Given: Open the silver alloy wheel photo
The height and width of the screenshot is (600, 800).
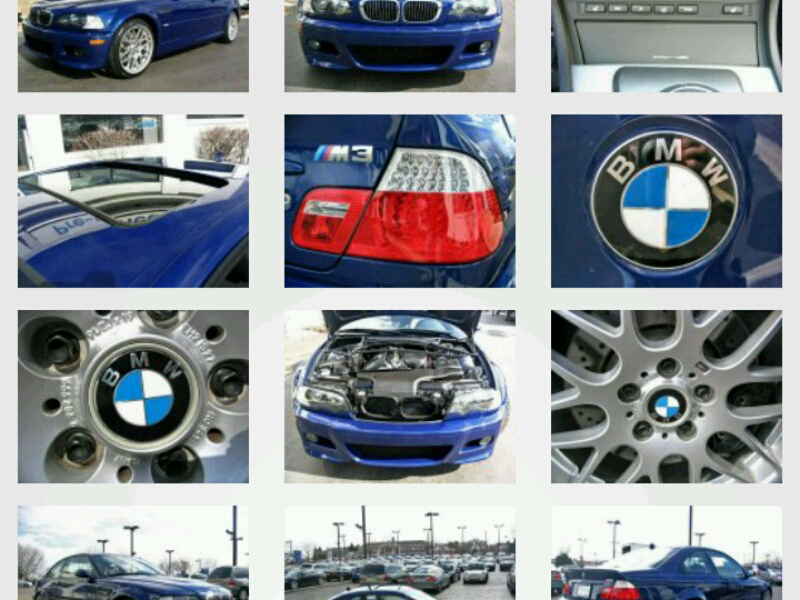Looking at the screenshot, I should [x=666, y=397].
